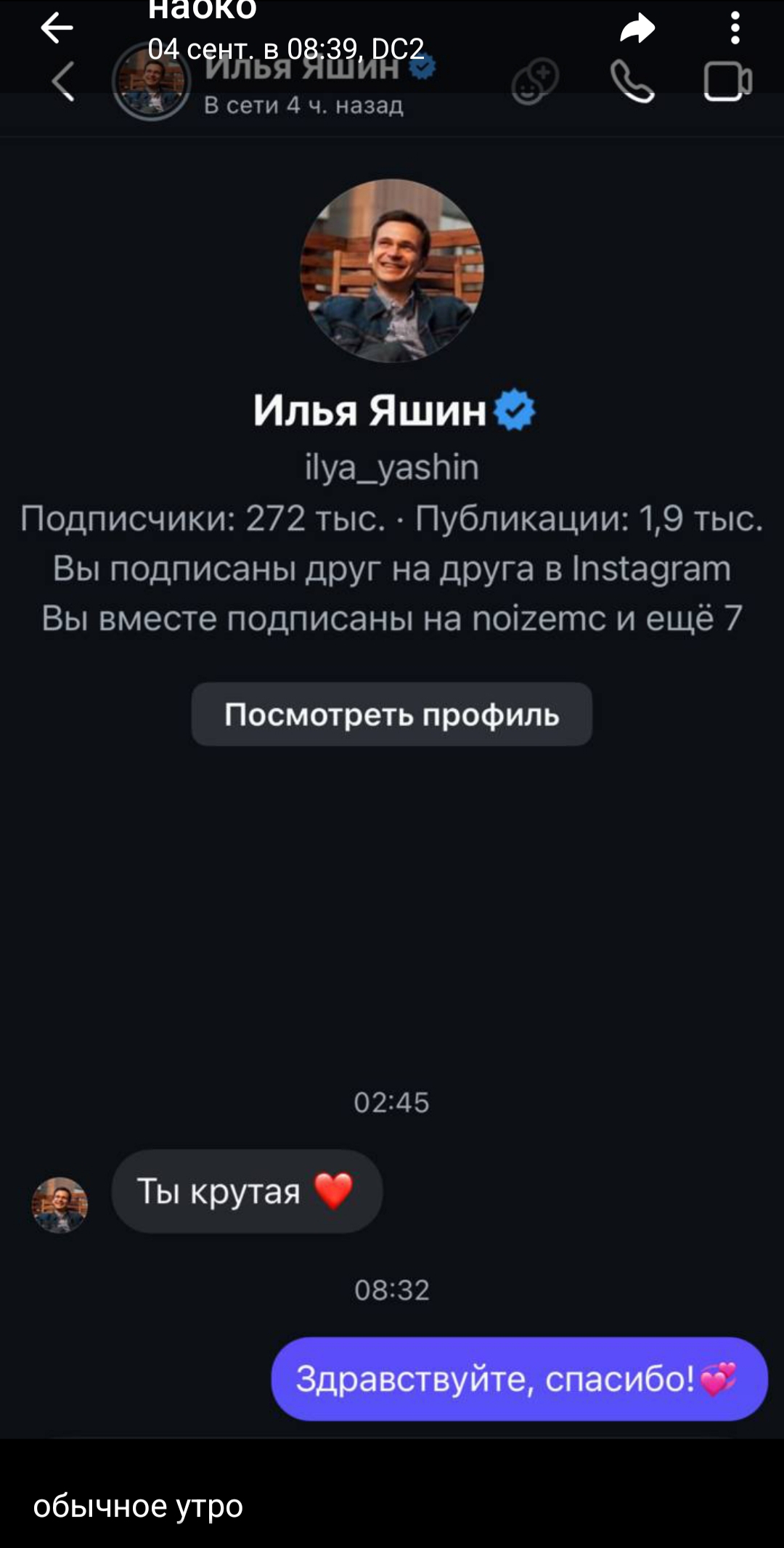Forward this photo to another chat
784x1548 pixels.
pos(637,29)
